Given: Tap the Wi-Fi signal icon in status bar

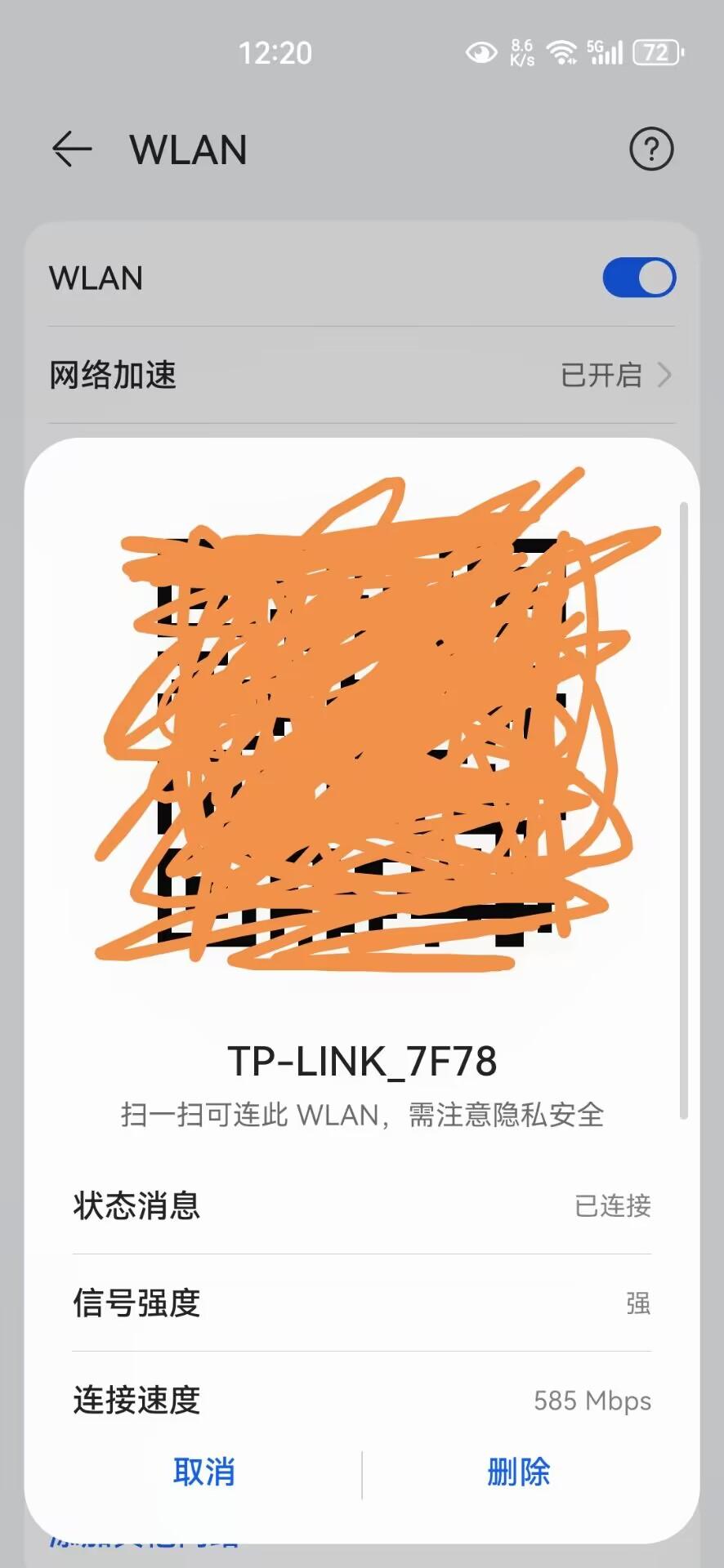Looking at the screenshot, I should [562, 51].
